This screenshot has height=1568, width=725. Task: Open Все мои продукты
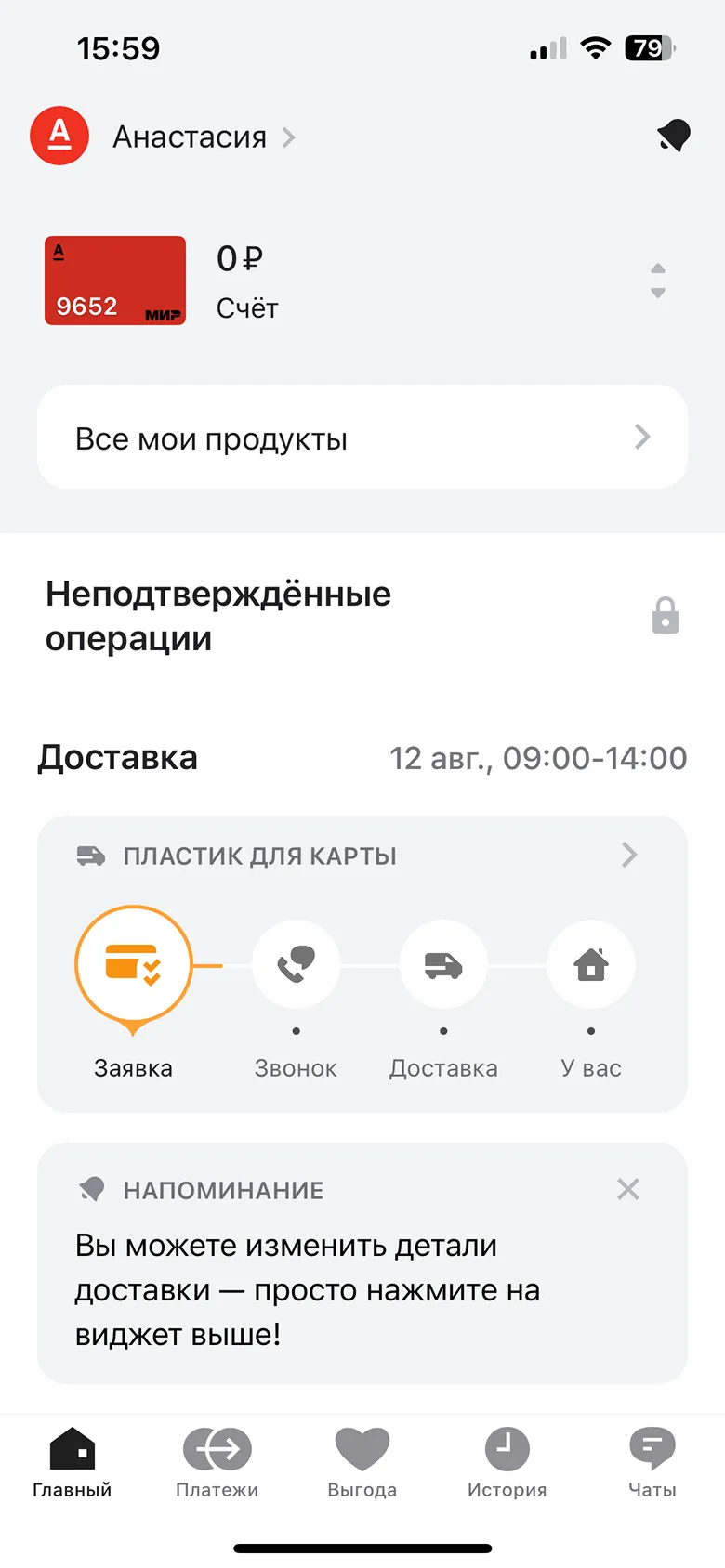(x=362, y=438)
